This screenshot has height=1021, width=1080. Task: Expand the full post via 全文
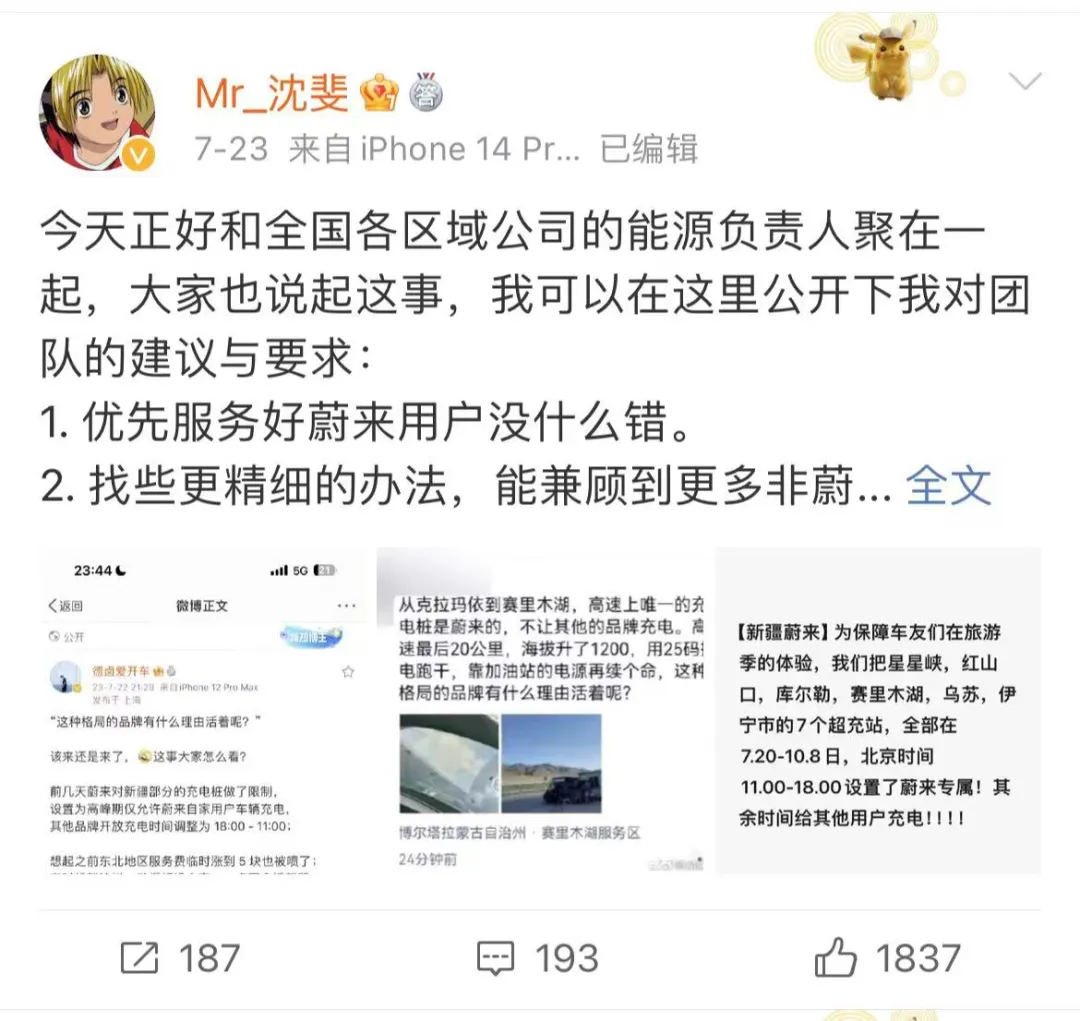pos(948,487)
